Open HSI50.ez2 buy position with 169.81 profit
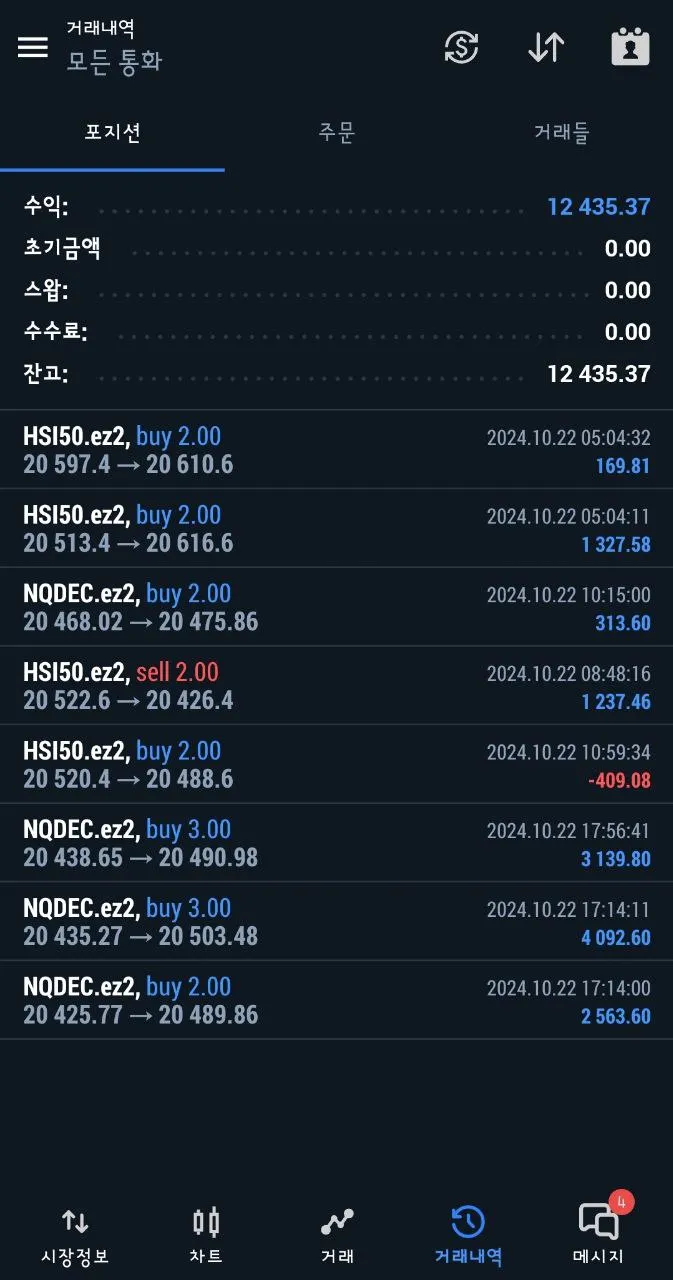673x1280 pixels. 336,450
